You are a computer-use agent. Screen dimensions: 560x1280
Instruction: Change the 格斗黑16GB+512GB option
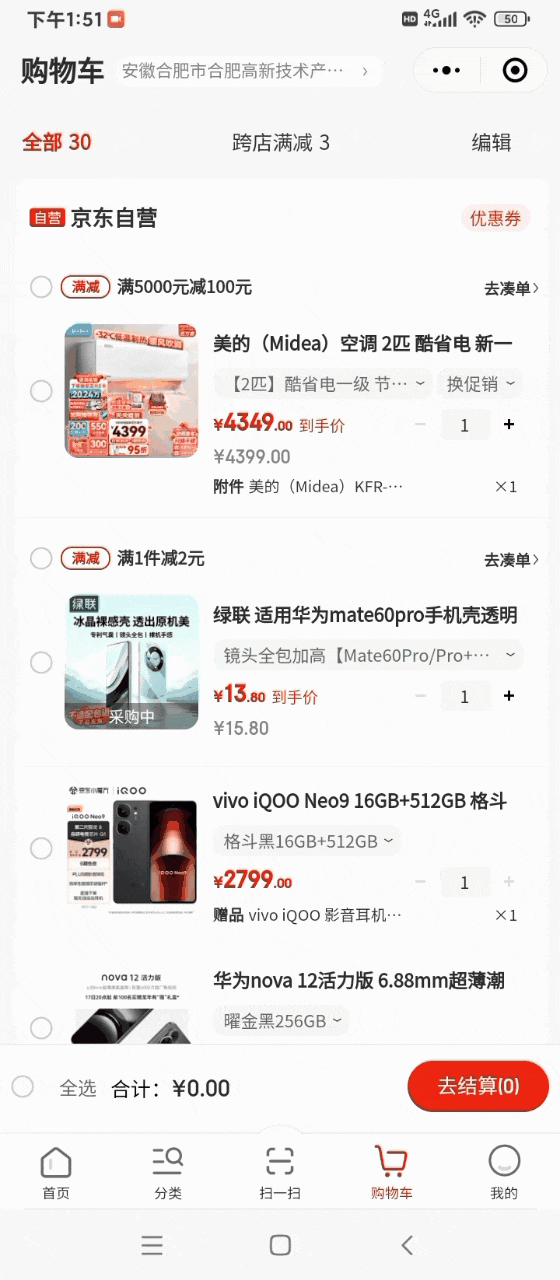307,841
